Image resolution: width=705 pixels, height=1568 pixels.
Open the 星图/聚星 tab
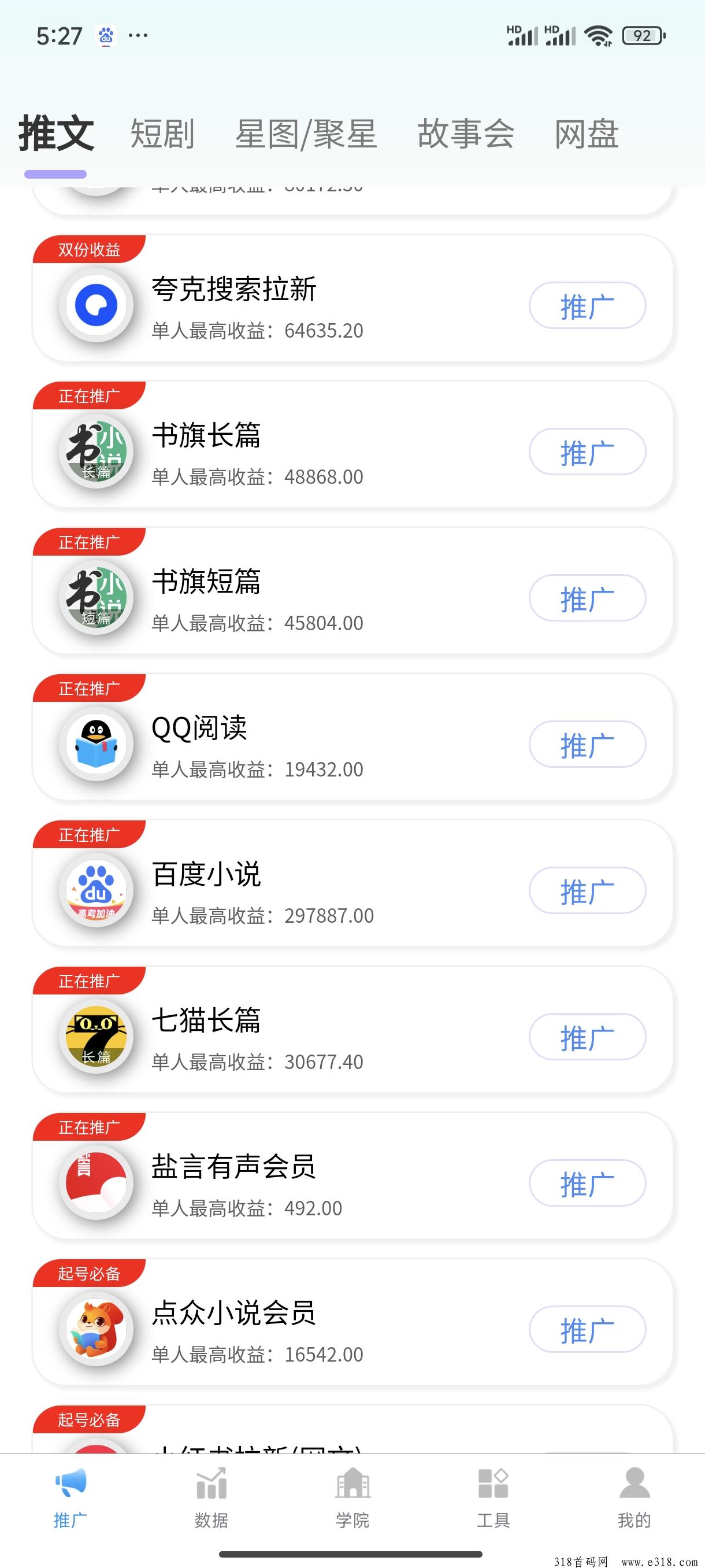[x=306, y=134]
